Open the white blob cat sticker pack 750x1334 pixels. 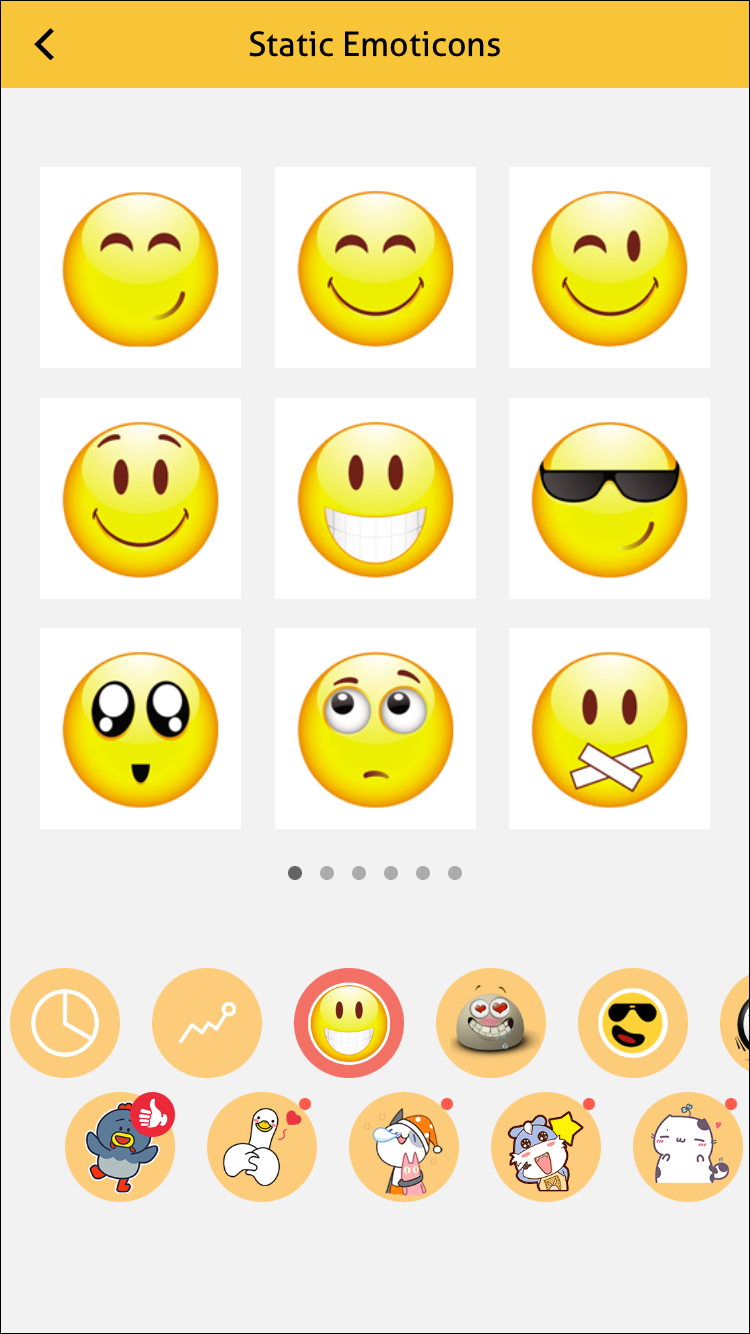coord(688,1147)
